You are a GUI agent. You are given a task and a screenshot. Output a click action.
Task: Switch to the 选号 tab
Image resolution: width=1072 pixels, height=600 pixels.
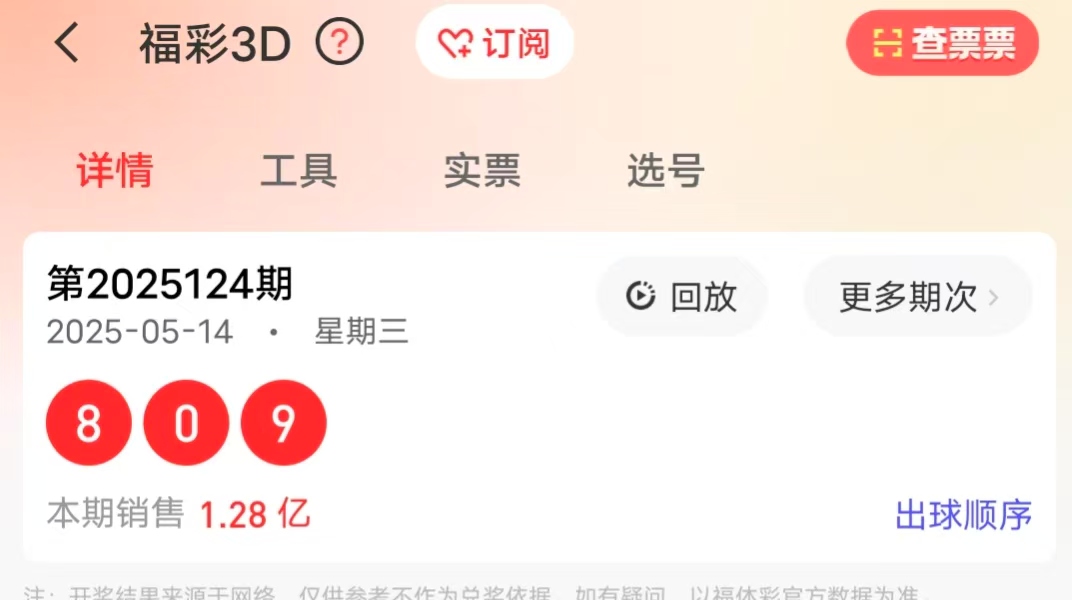click(666, 171)
